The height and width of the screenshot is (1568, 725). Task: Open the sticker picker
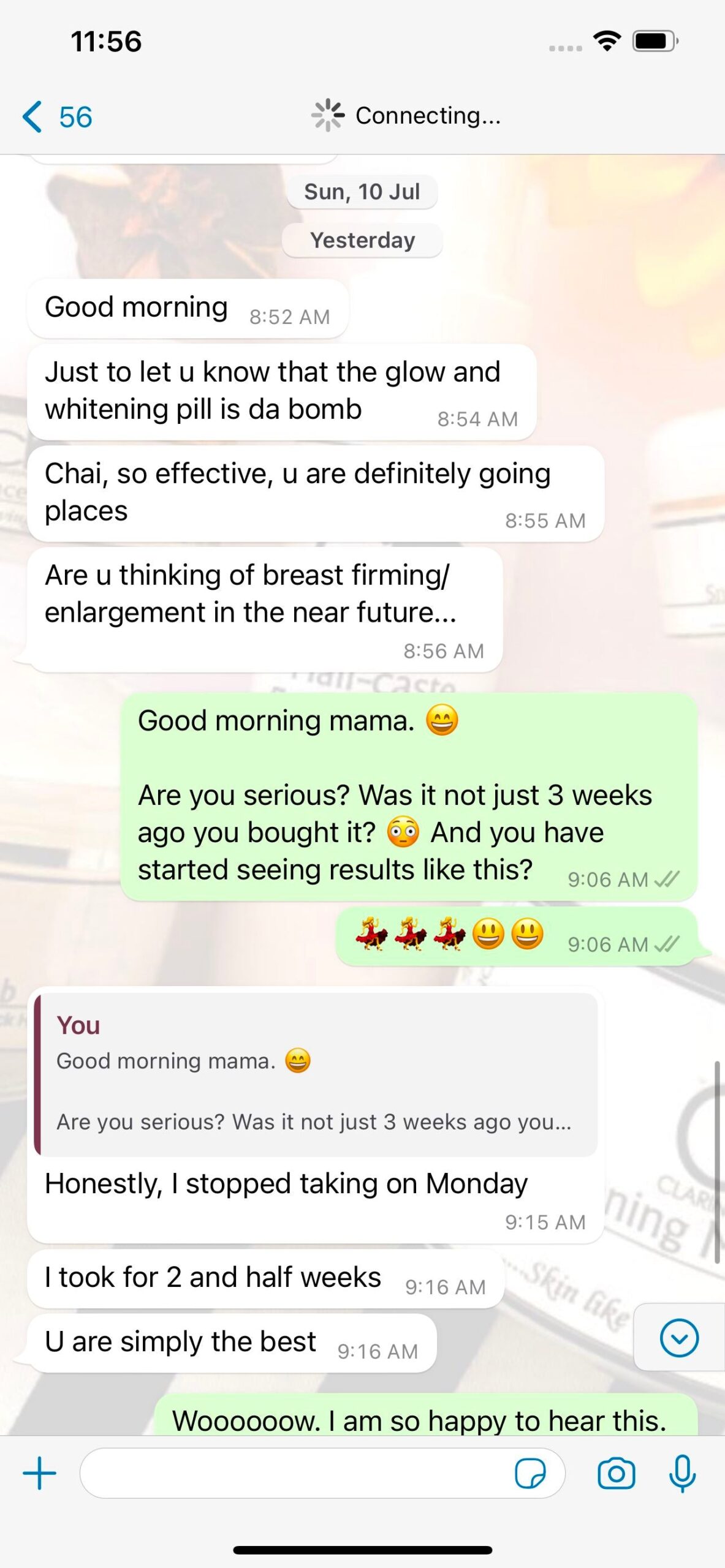pyautogui.click(x=530, y=1473)
